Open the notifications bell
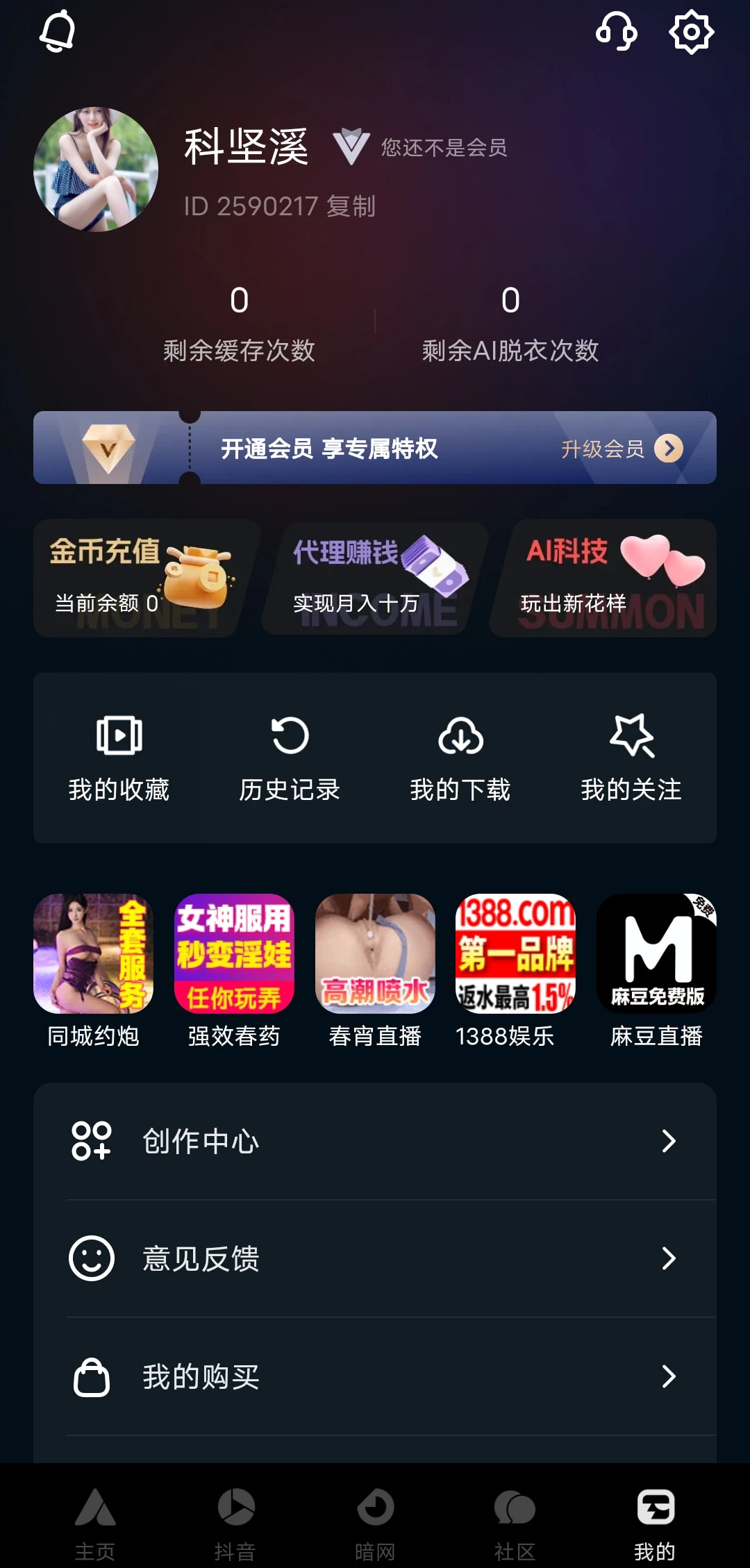 coord(58,31)
